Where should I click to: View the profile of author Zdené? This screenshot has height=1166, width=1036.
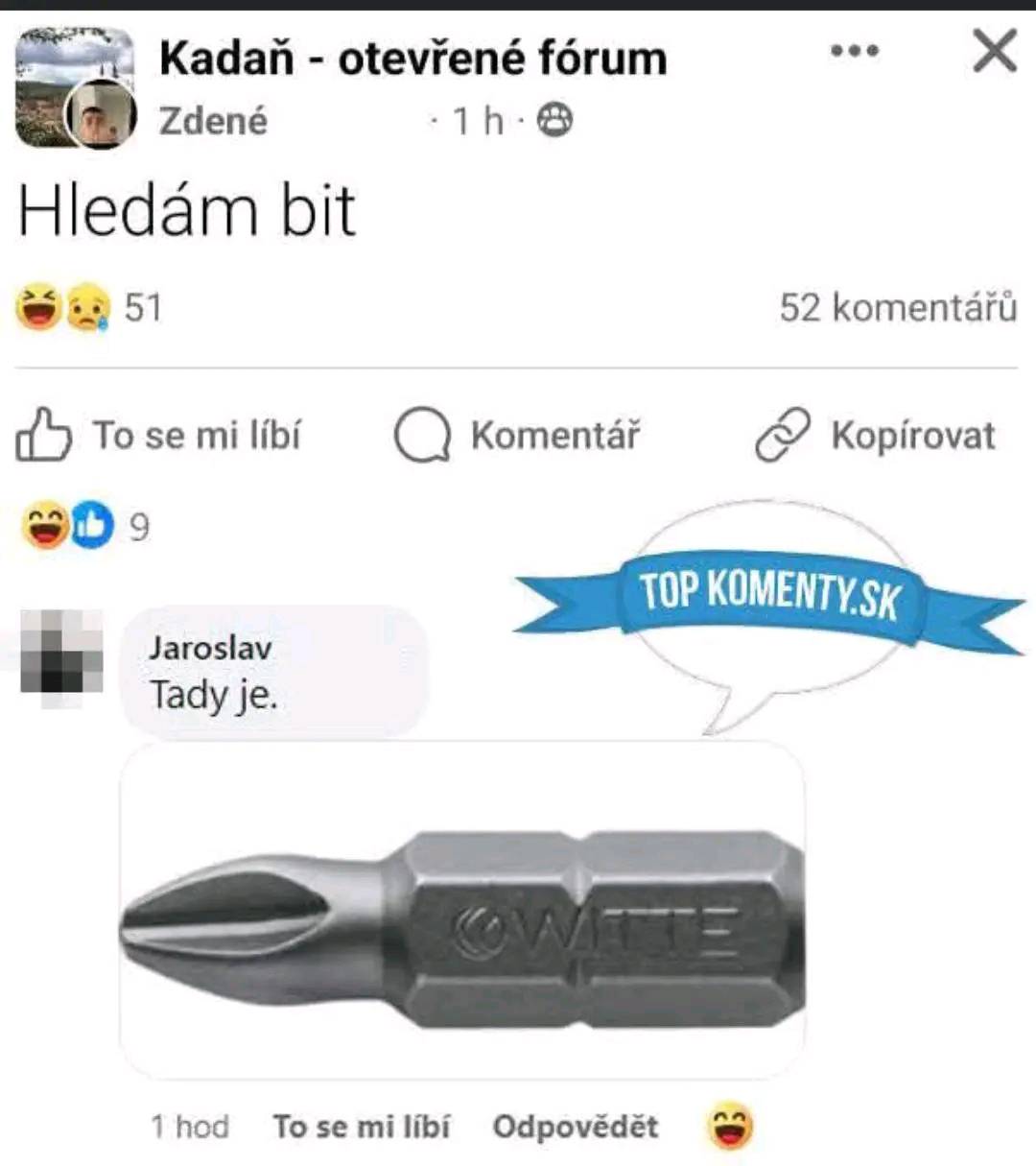[213, 121]
